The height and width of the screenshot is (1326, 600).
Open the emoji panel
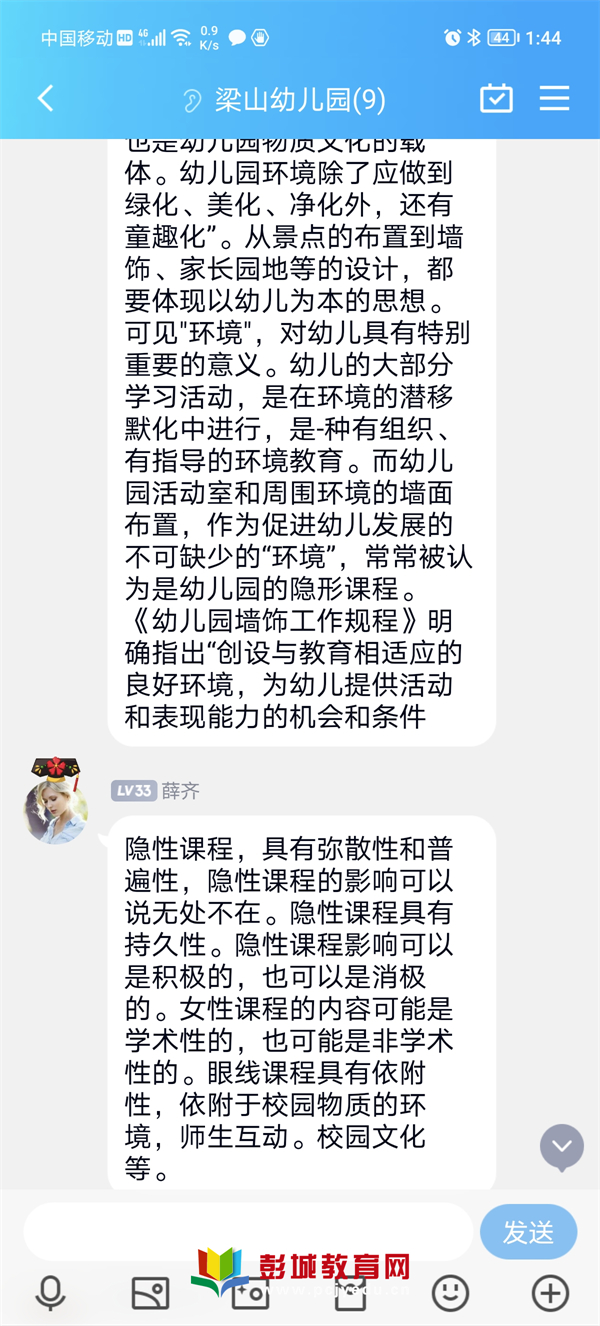click(x=449, y=1293)
